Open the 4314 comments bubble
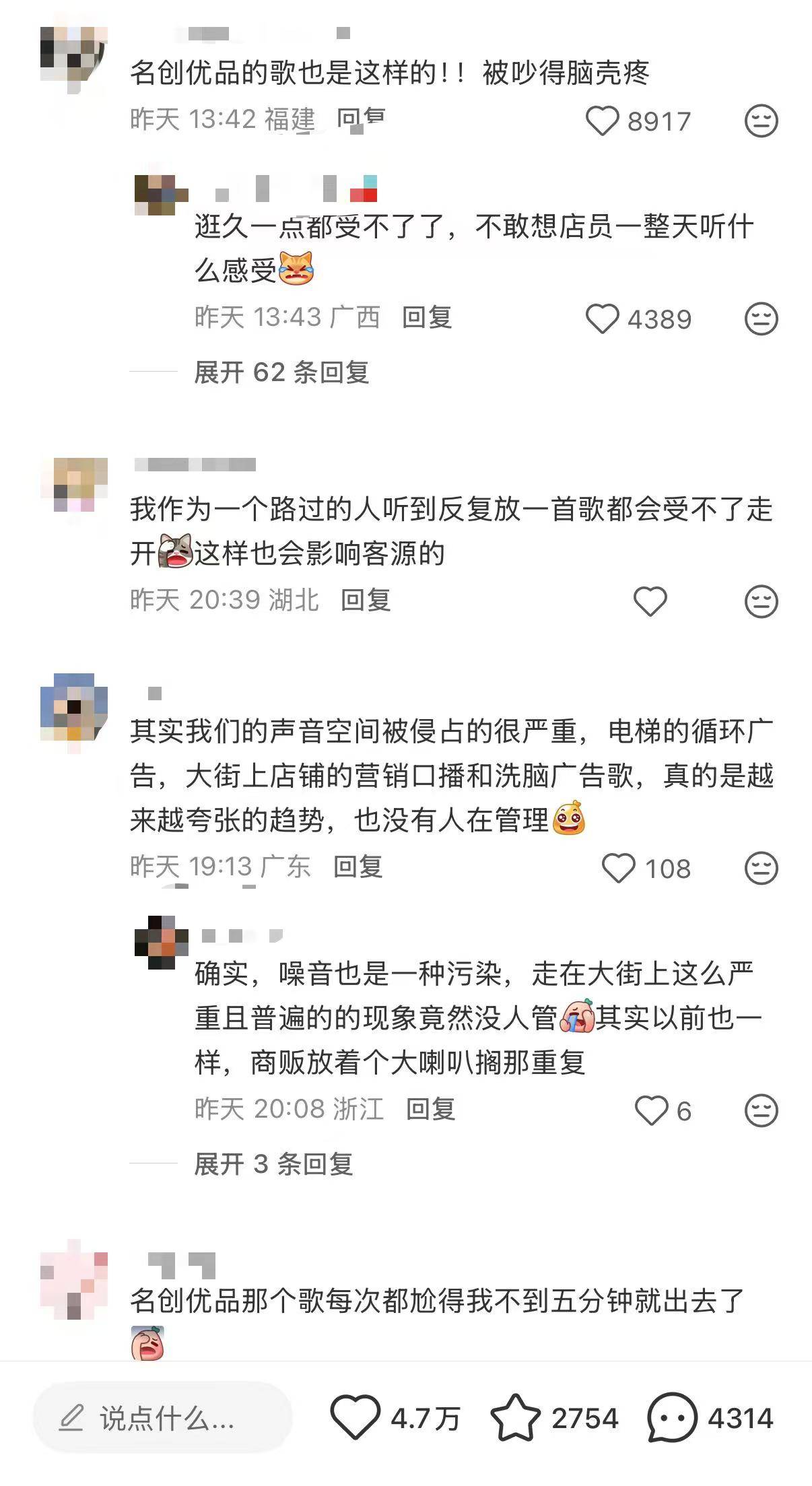 pos(671,1417)
